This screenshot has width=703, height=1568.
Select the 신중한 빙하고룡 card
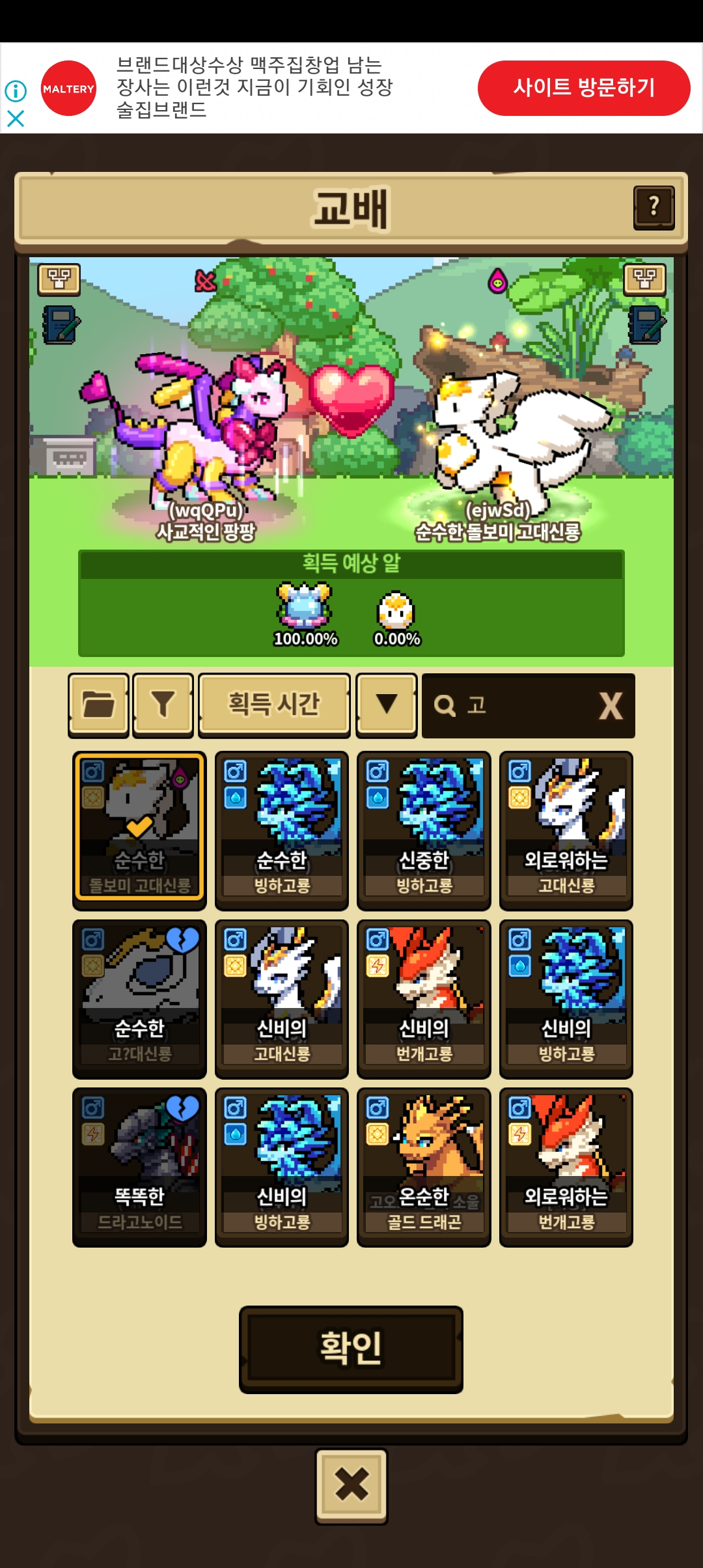click(424, 830)
